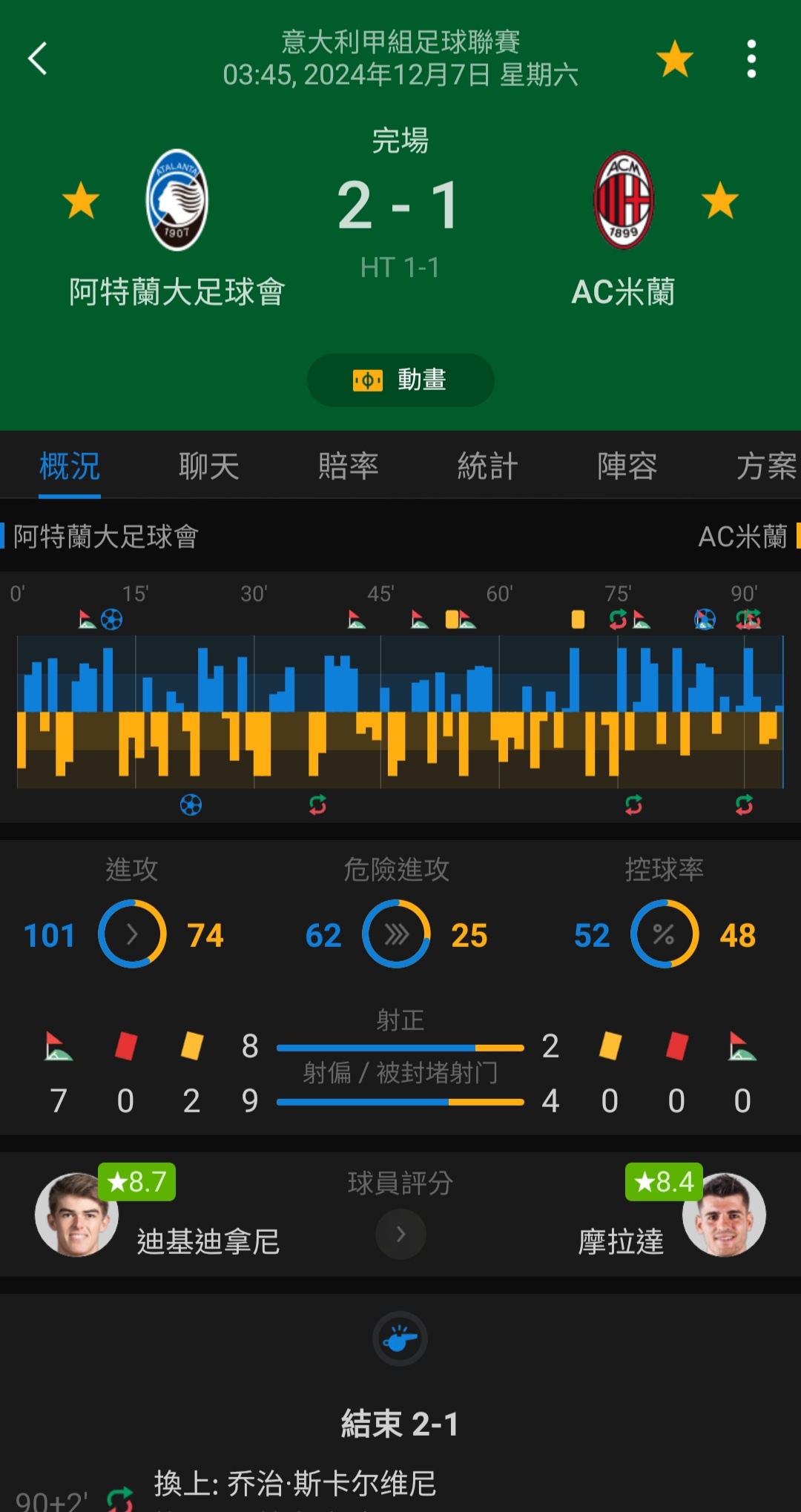Toggle the match favorite star in header

pos(675,59)
